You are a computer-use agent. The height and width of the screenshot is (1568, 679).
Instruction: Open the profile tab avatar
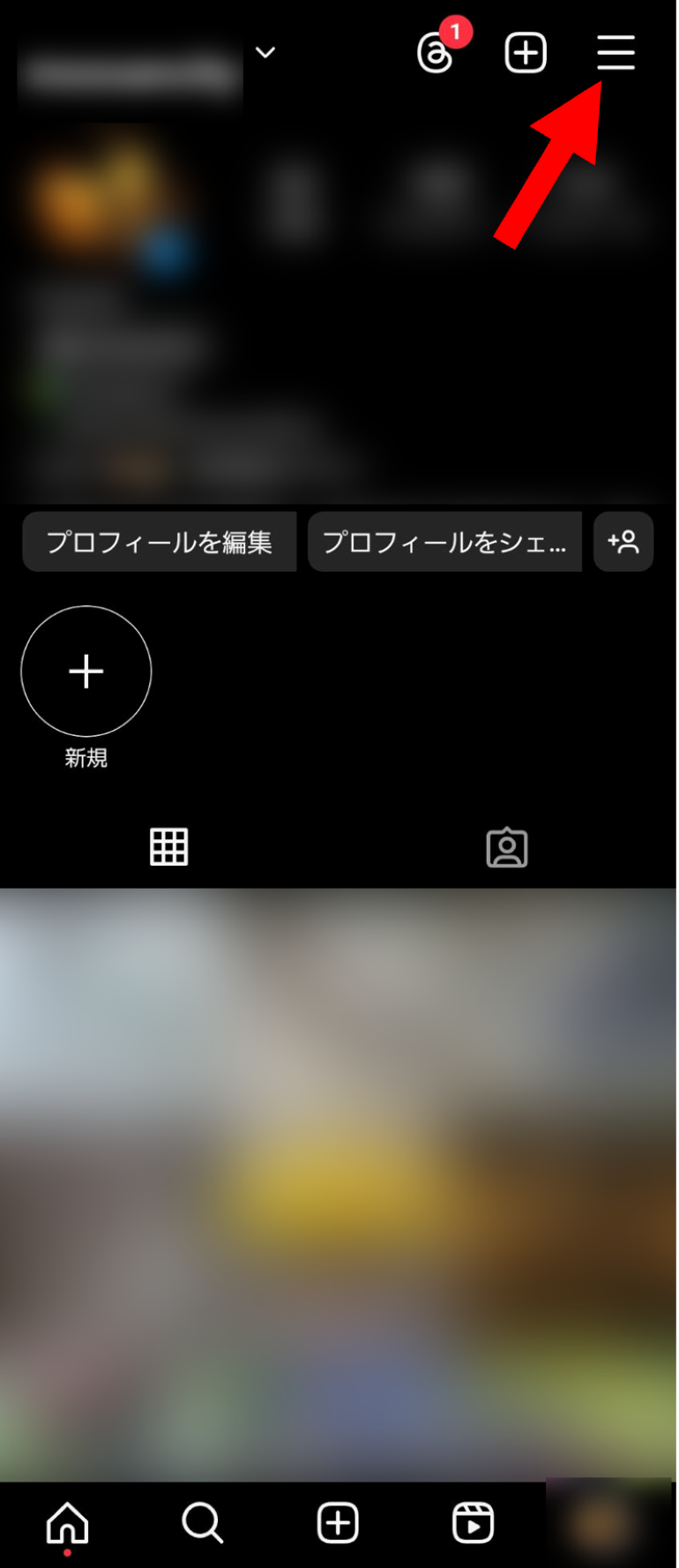pyautogui.click(x=608, y=1522)
